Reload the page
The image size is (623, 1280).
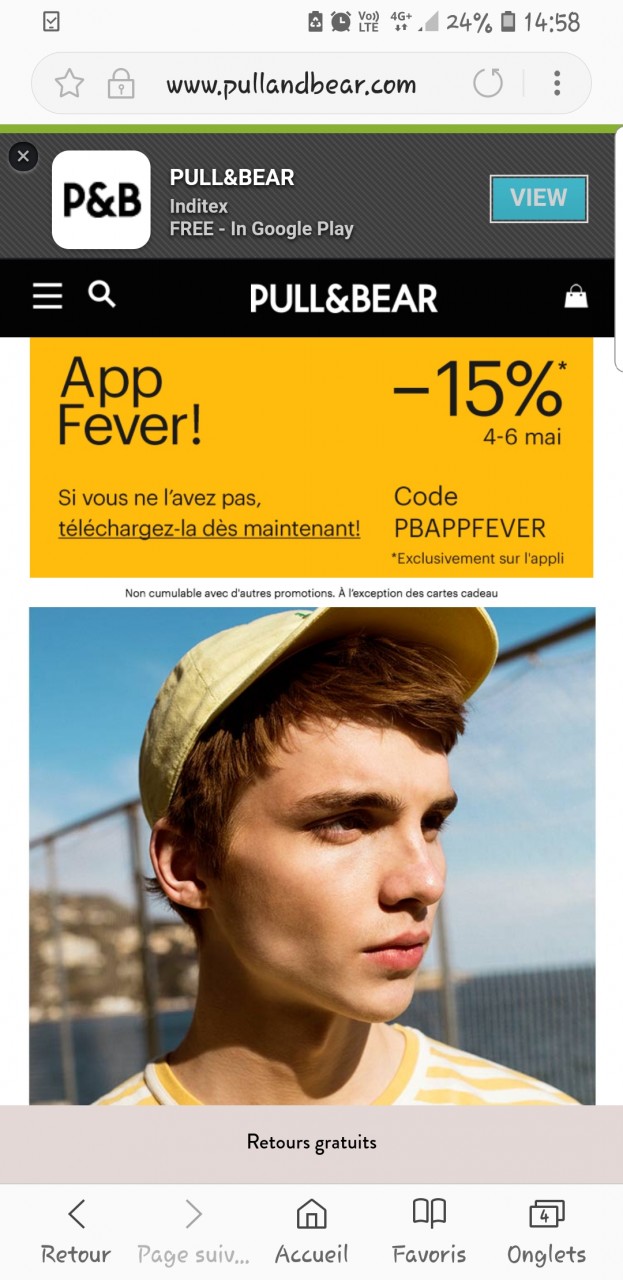coord(488,84)
